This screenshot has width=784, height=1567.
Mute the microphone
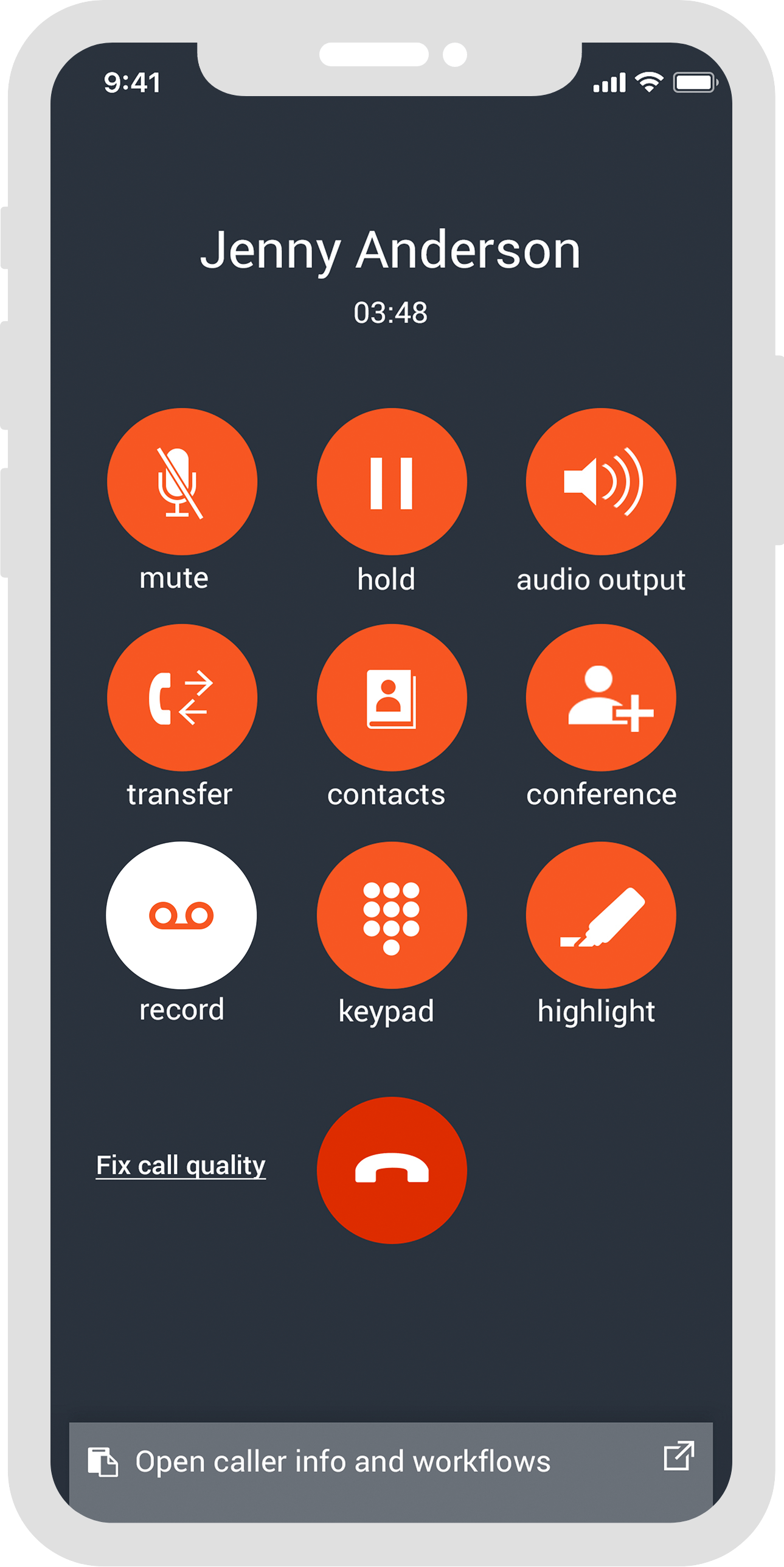pos(182,482)
